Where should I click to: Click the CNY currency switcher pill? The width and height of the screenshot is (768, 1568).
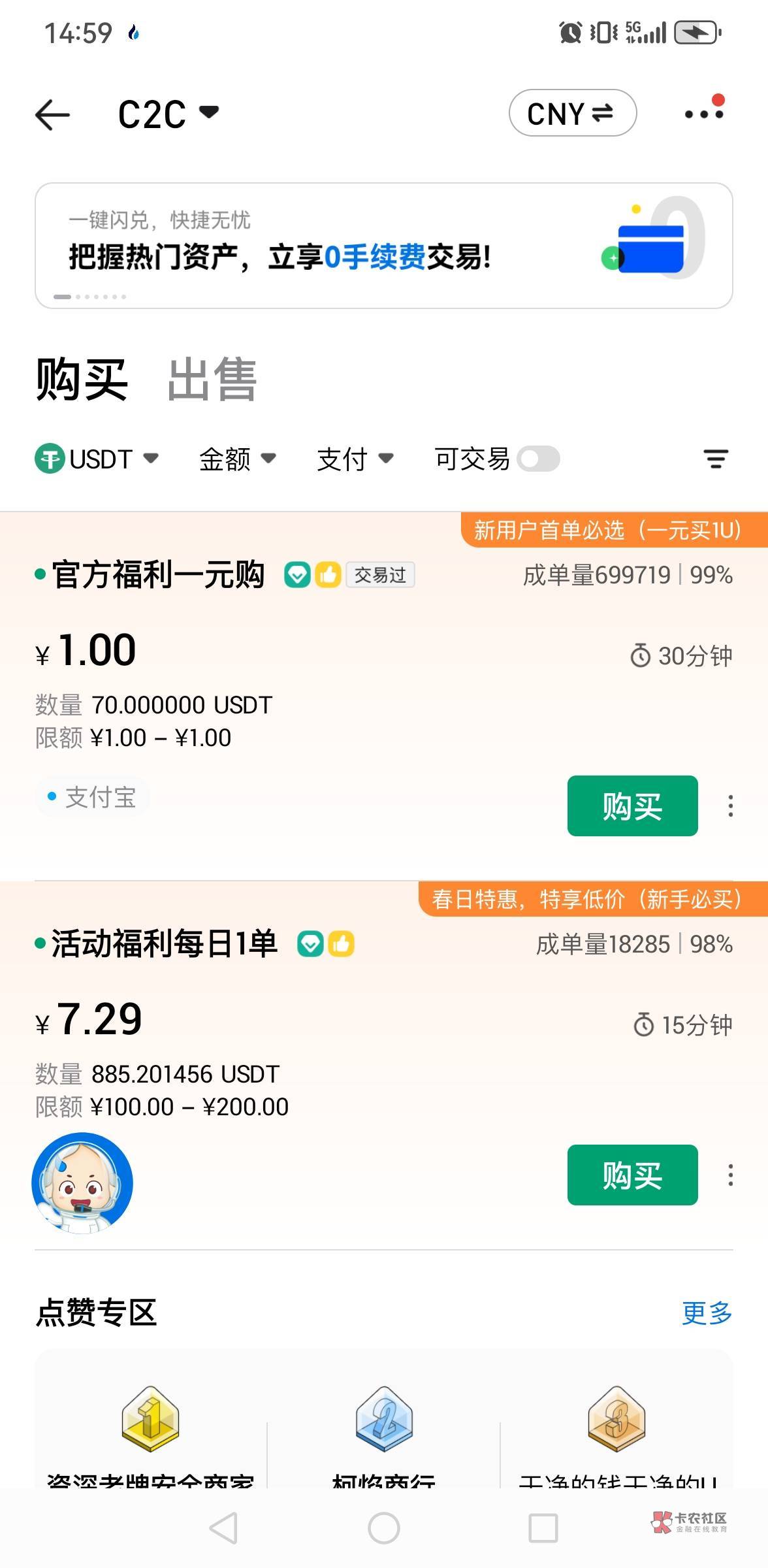pos(573,112)
